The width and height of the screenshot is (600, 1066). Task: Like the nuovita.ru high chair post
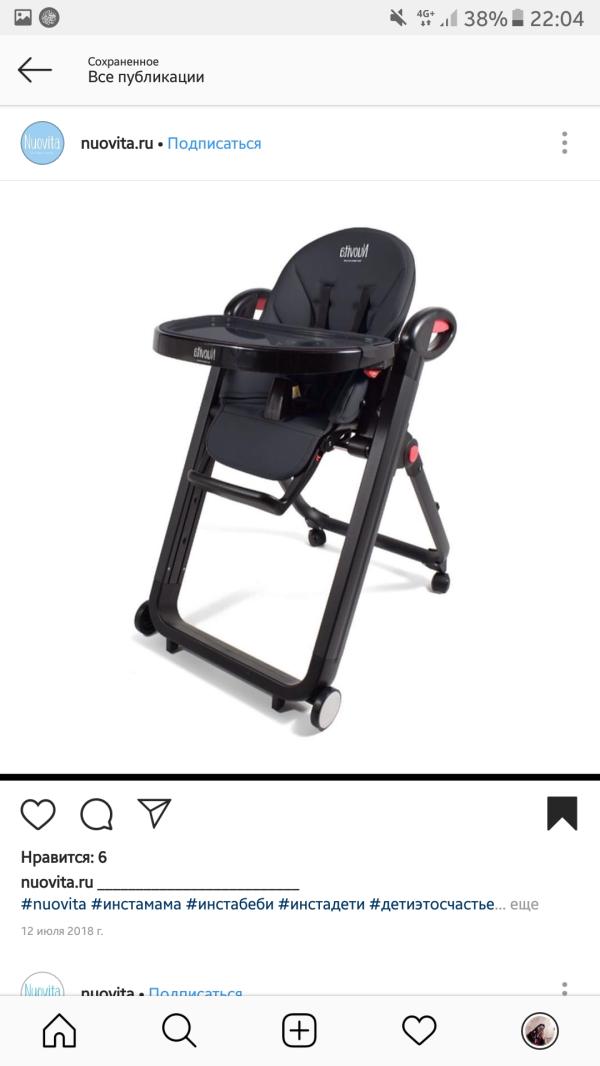pyautogui.click(x=38, y=814)
